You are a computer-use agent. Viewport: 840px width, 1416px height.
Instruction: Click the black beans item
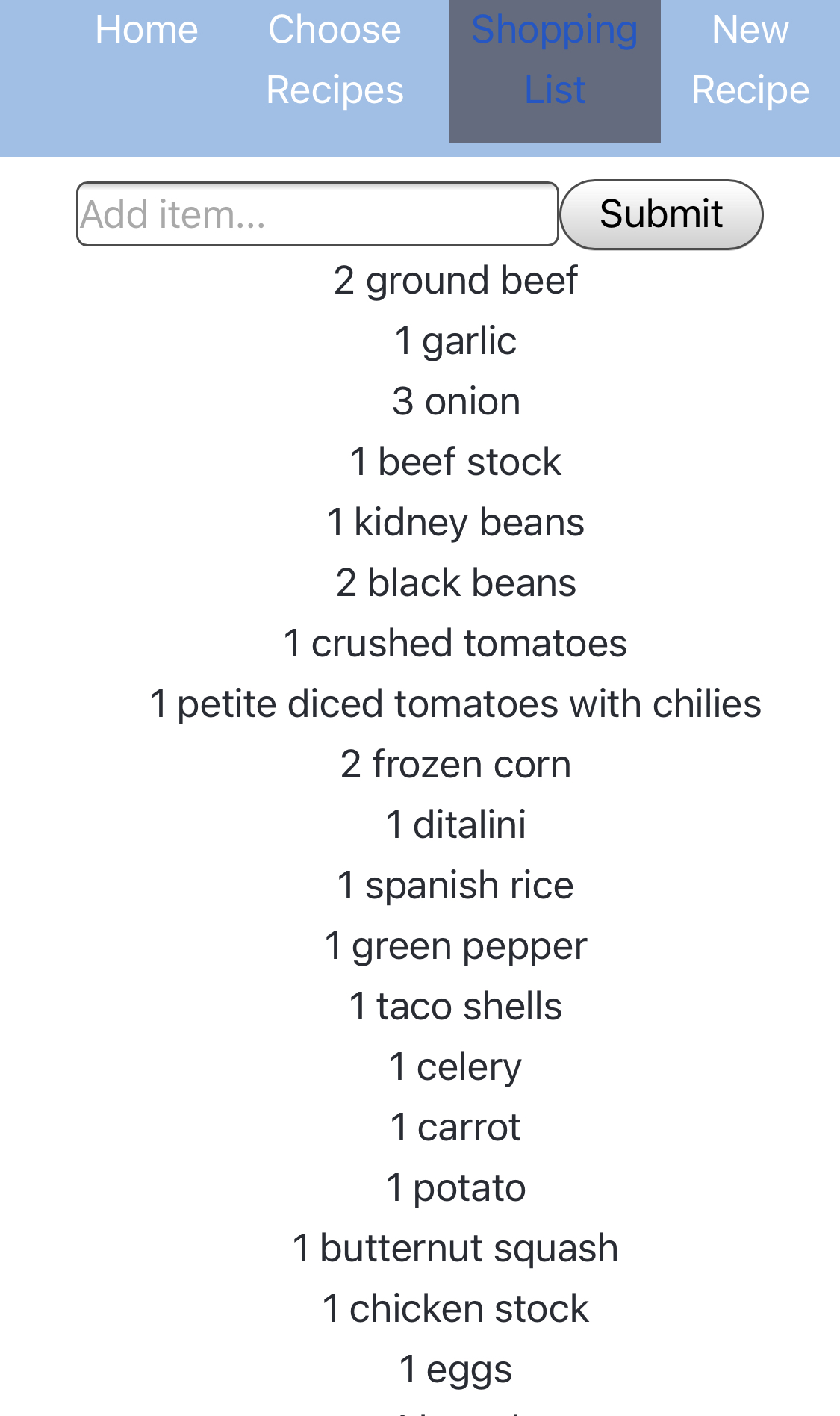456,583
